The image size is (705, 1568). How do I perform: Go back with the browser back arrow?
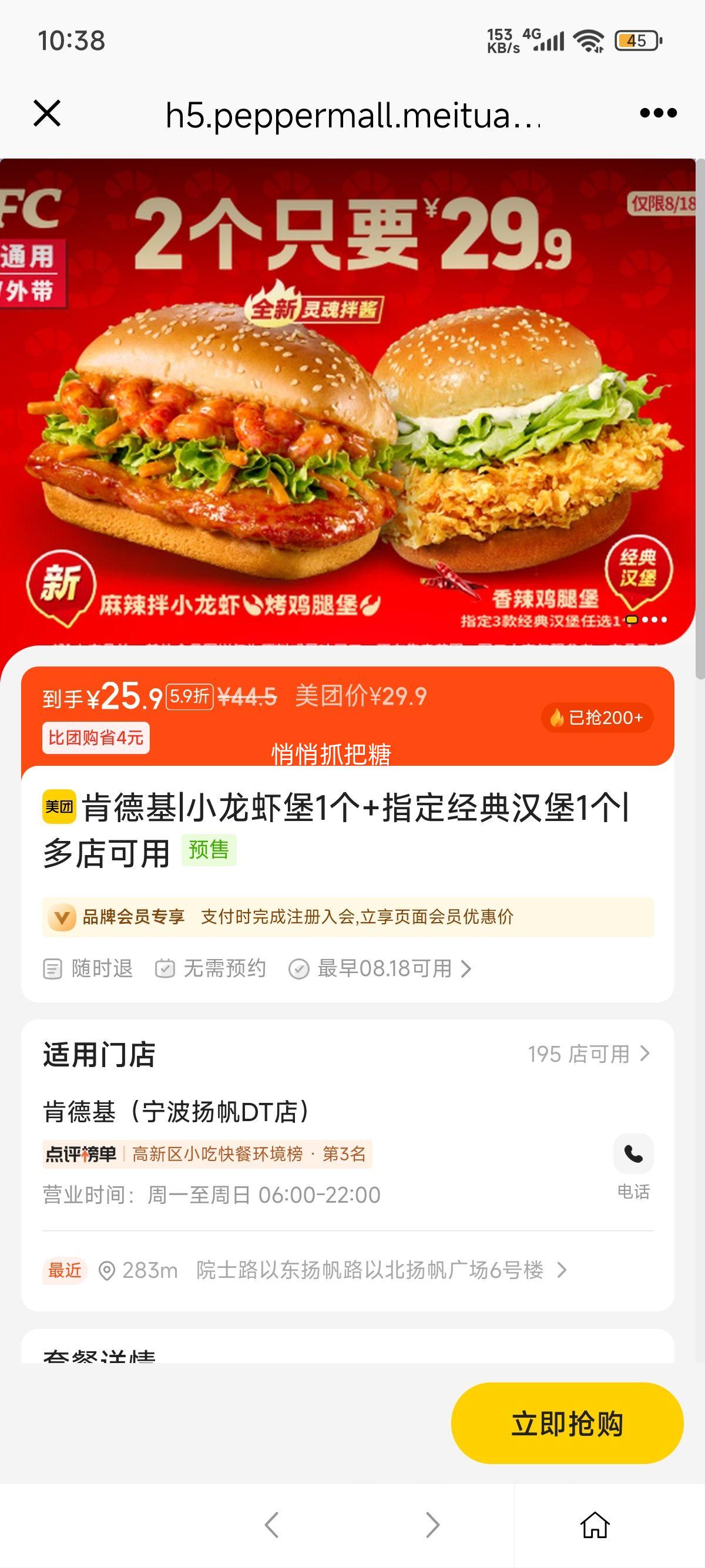click(x=272, y=1525)
